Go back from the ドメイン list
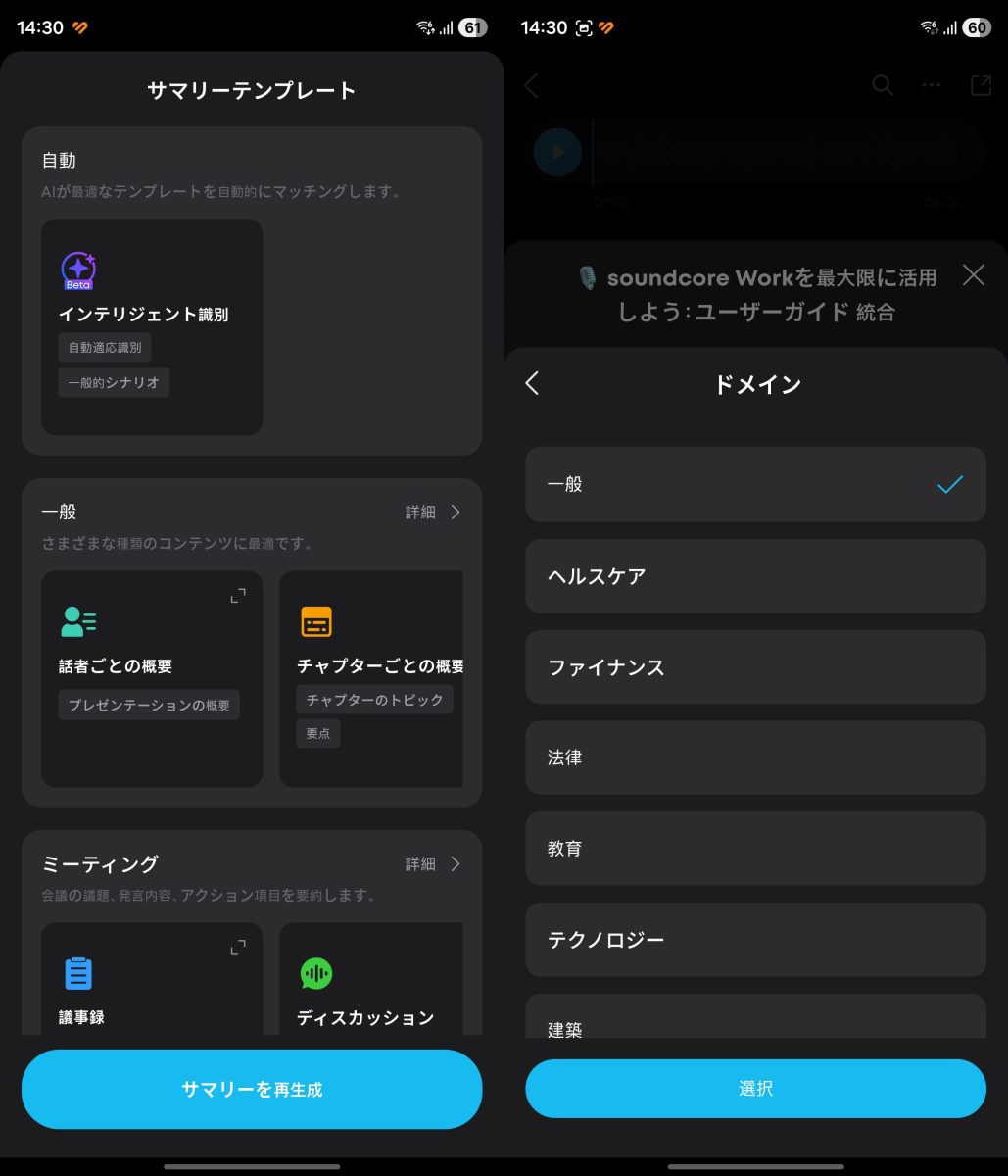The image size is (1008, 1176). pyautogui.click(x=533, y=383)
